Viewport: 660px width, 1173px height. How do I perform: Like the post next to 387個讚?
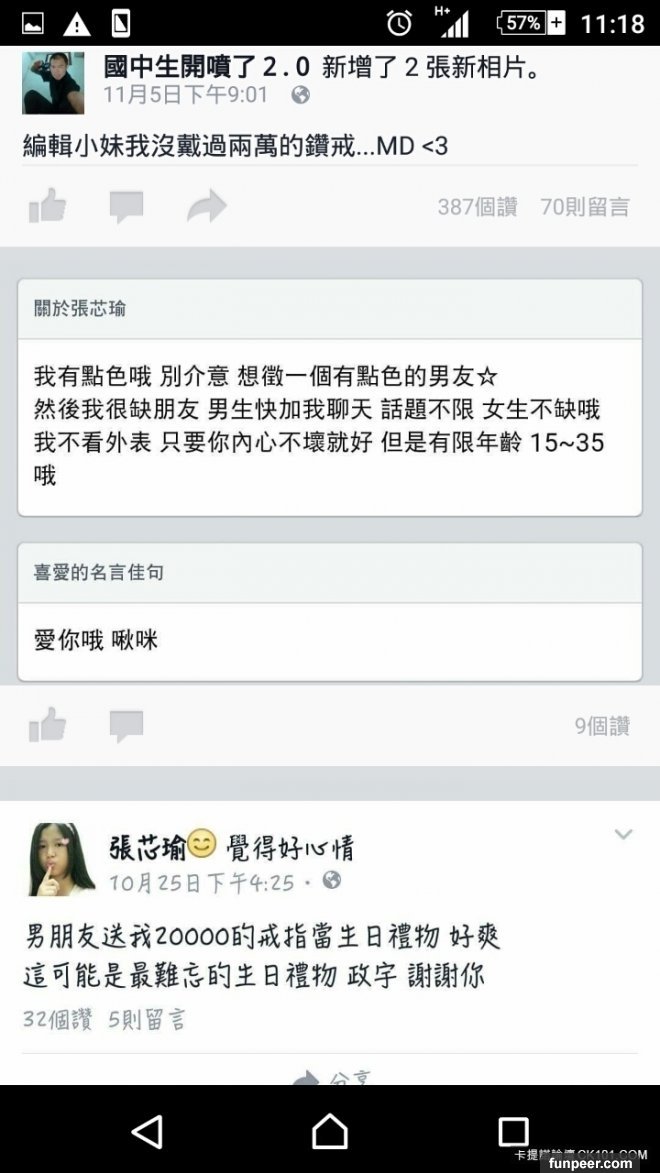47,207
